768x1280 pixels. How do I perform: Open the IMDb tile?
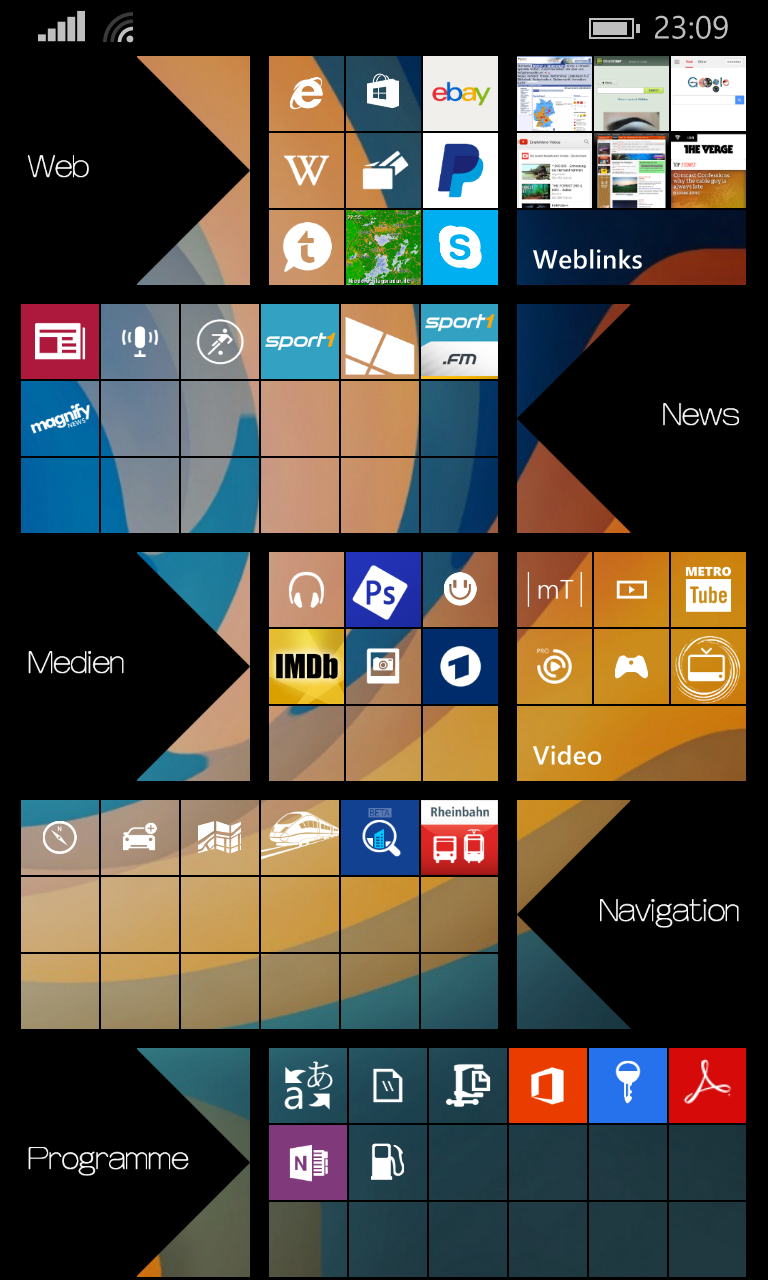click(x=306, y=666)
